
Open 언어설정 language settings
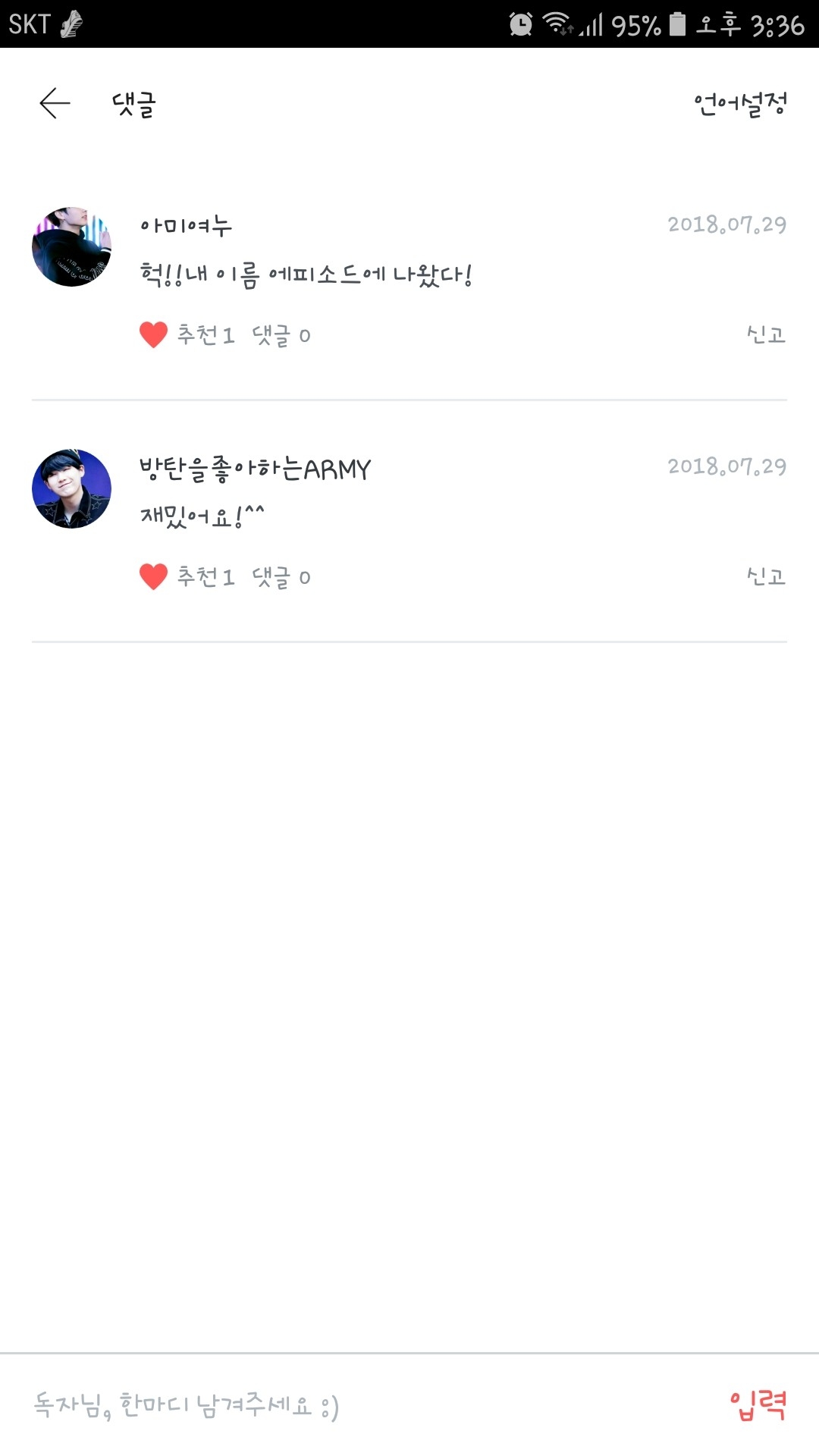point(740,104)
